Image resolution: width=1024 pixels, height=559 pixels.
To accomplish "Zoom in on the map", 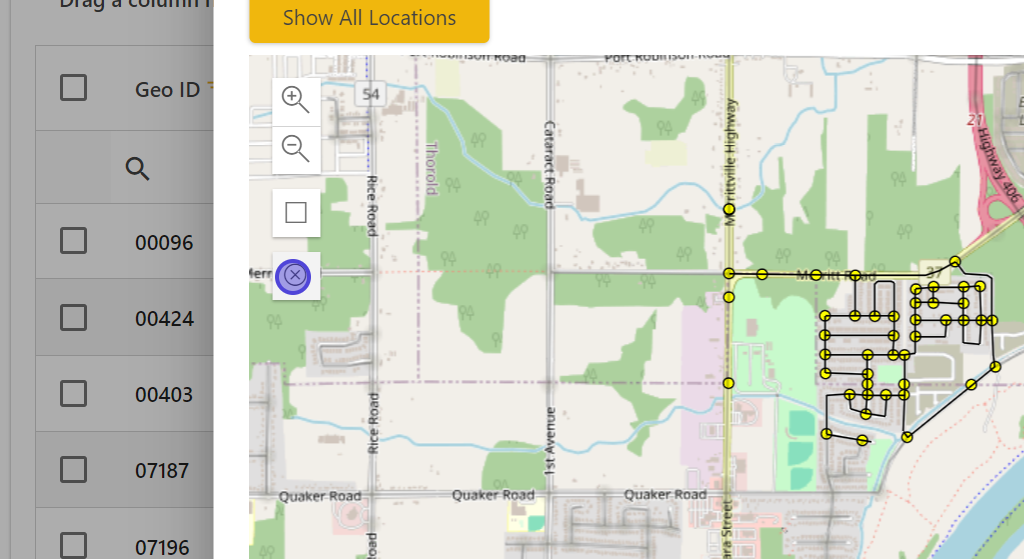I will coord(296,99).
